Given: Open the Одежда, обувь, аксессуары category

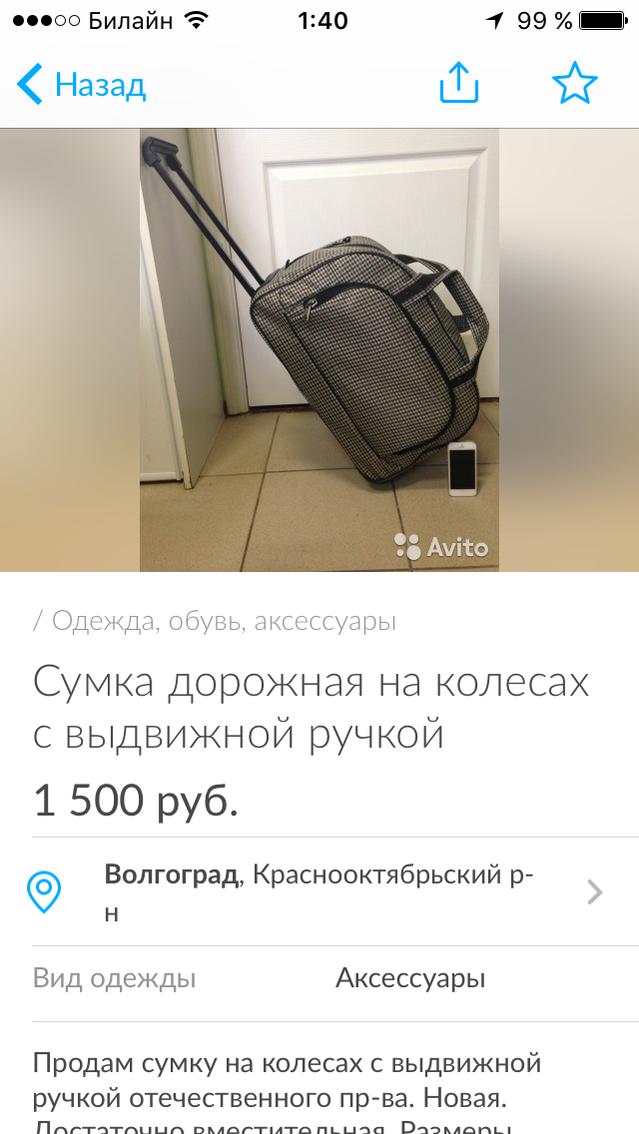Looking at the screenshot, I should [224, 621].
